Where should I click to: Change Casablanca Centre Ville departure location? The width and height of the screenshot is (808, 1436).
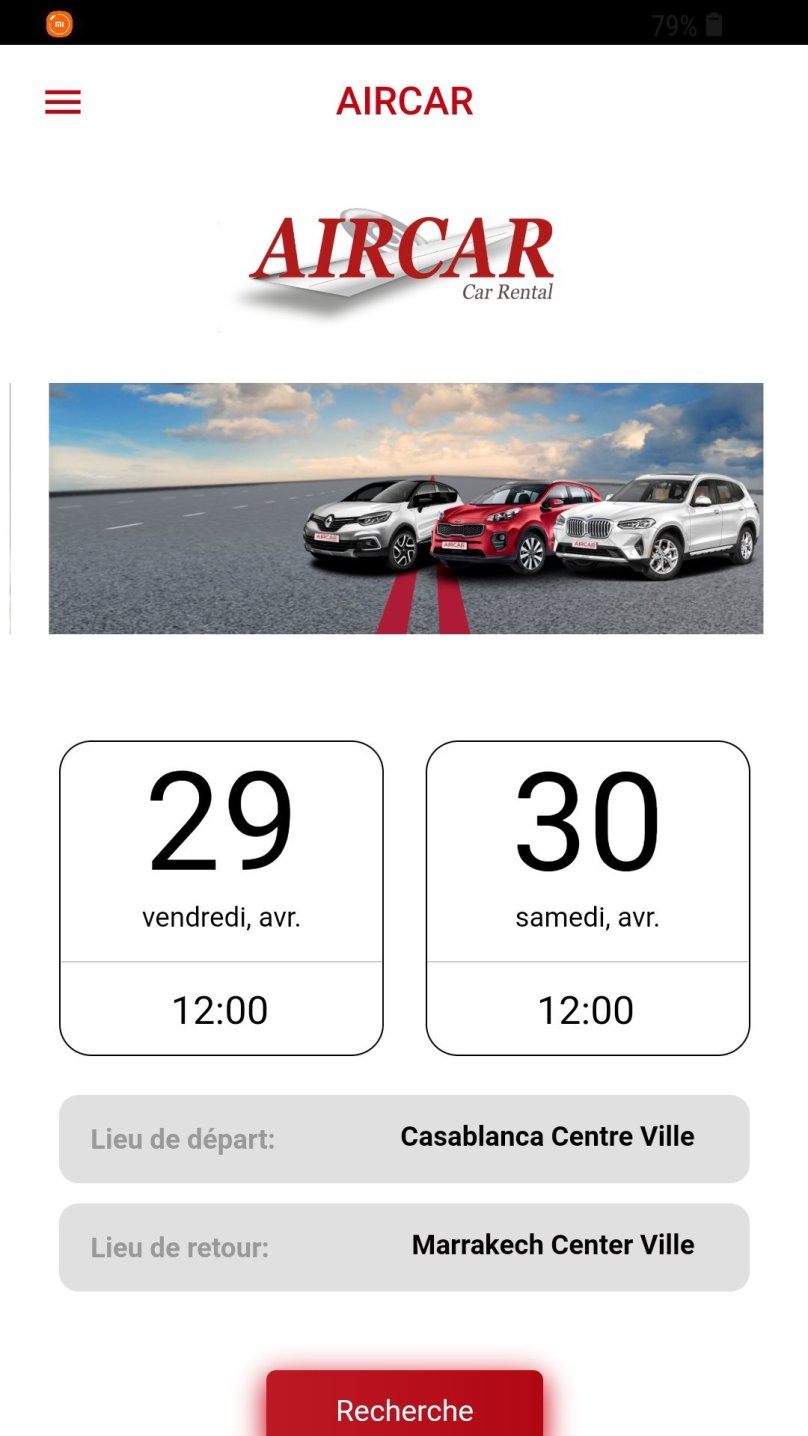(x=547, y=1137)
